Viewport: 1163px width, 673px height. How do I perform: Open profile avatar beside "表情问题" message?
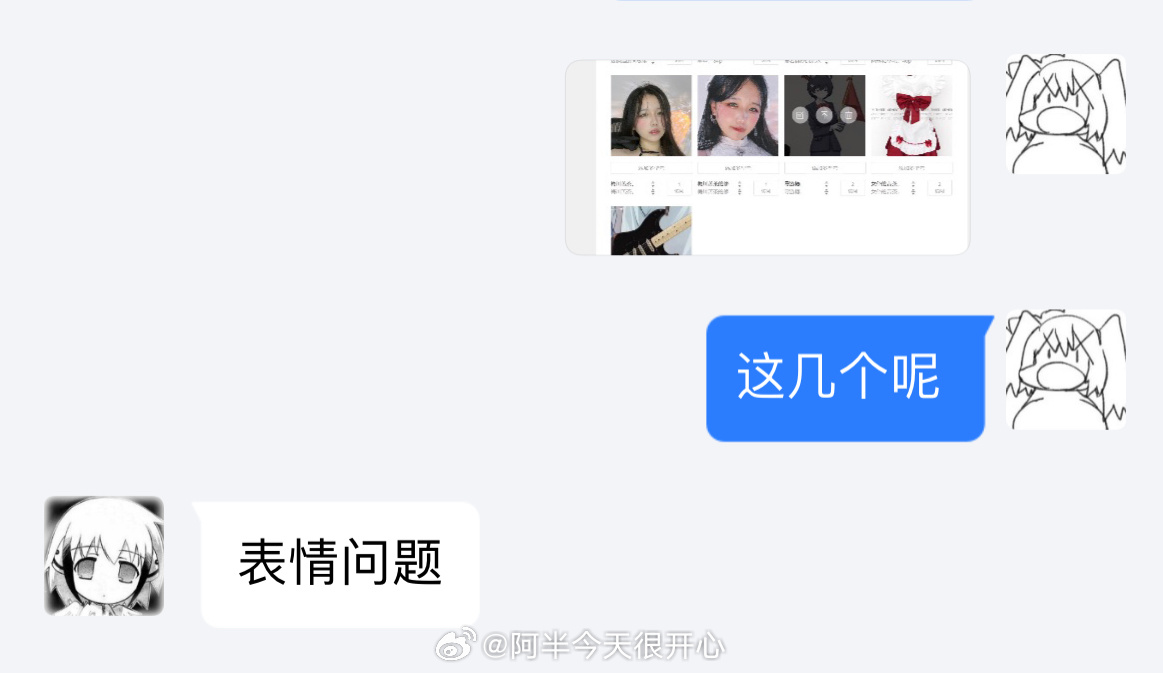click(x=104, y=556)
